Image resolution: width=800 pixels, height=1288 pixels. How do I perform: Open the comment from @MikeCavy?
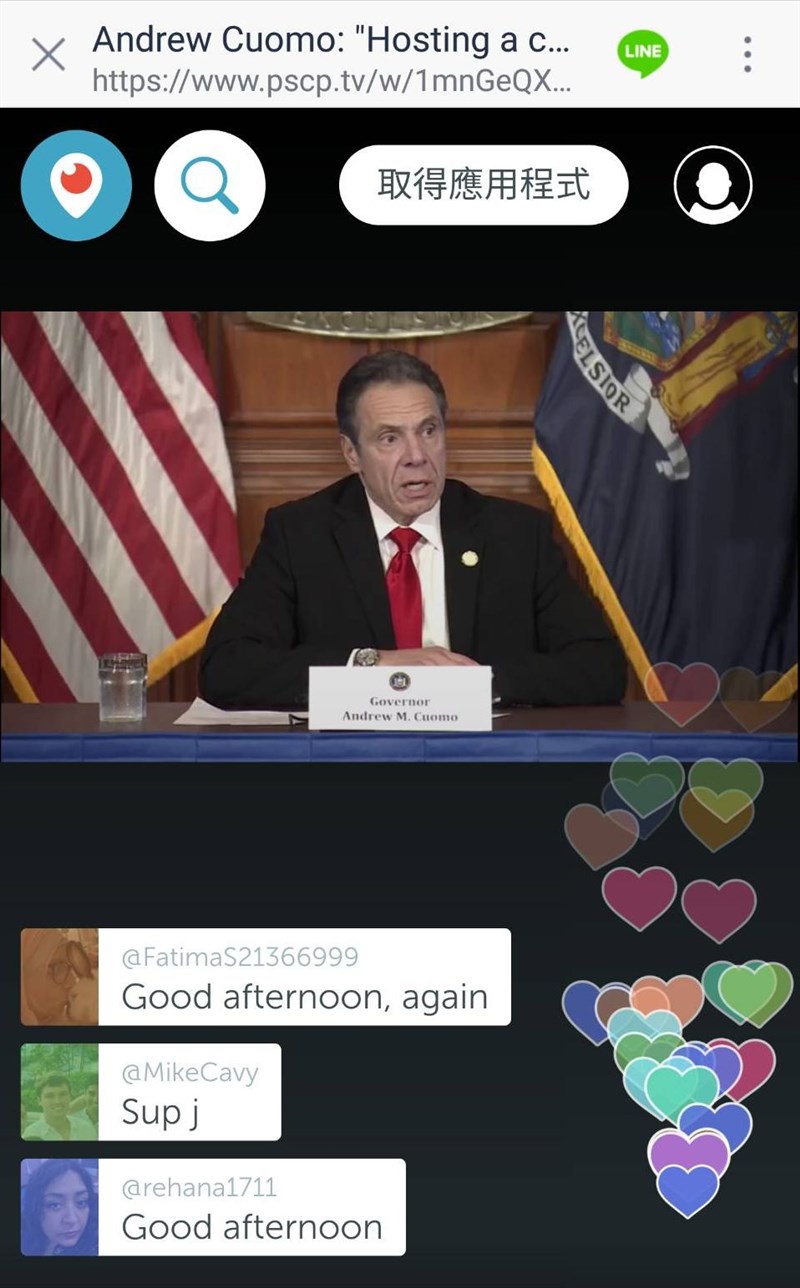189,1092
